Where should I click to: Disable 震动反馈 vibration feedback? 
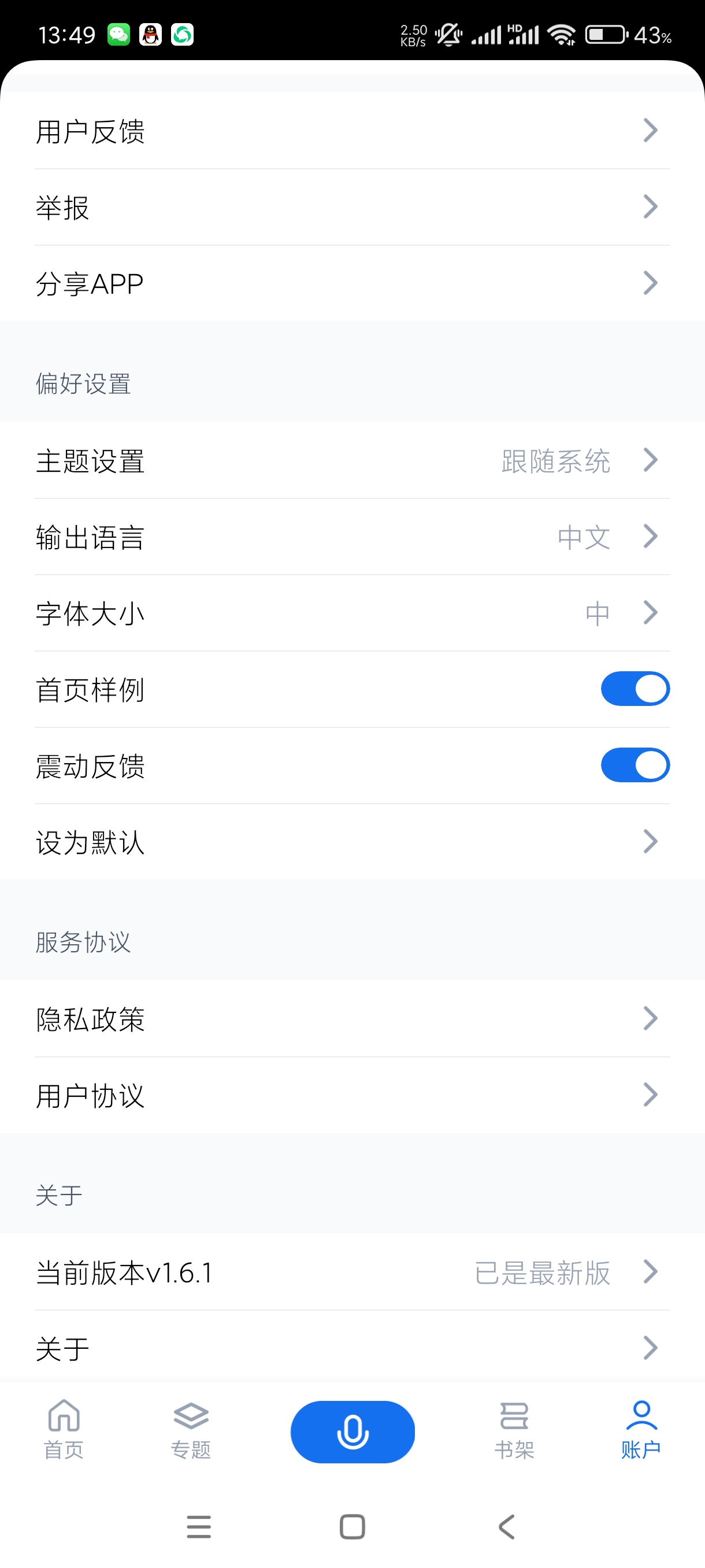[634, 765]
